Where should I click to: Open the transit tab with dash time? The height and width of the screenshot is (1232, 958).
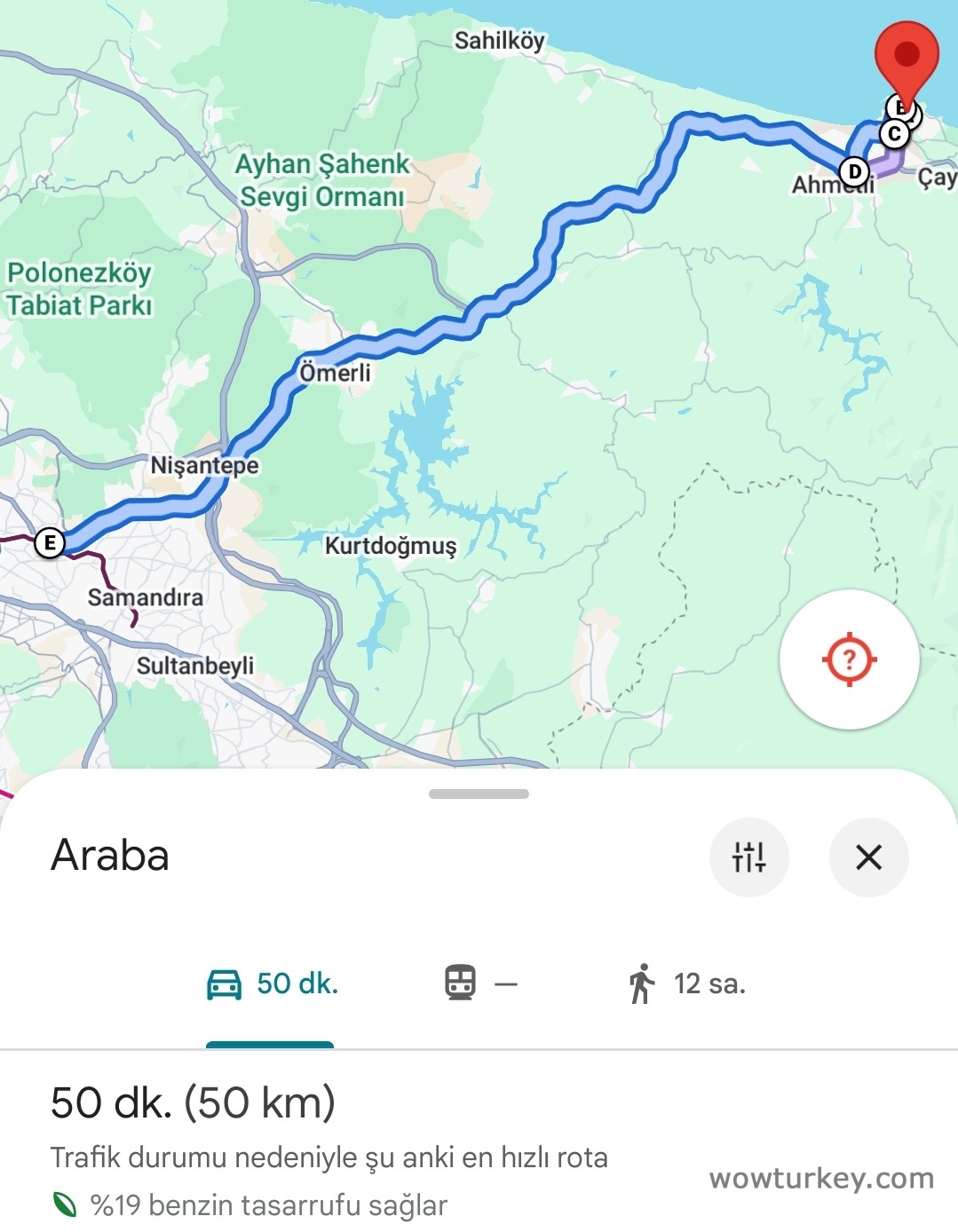pyautogui.click(x=479, y=983)
